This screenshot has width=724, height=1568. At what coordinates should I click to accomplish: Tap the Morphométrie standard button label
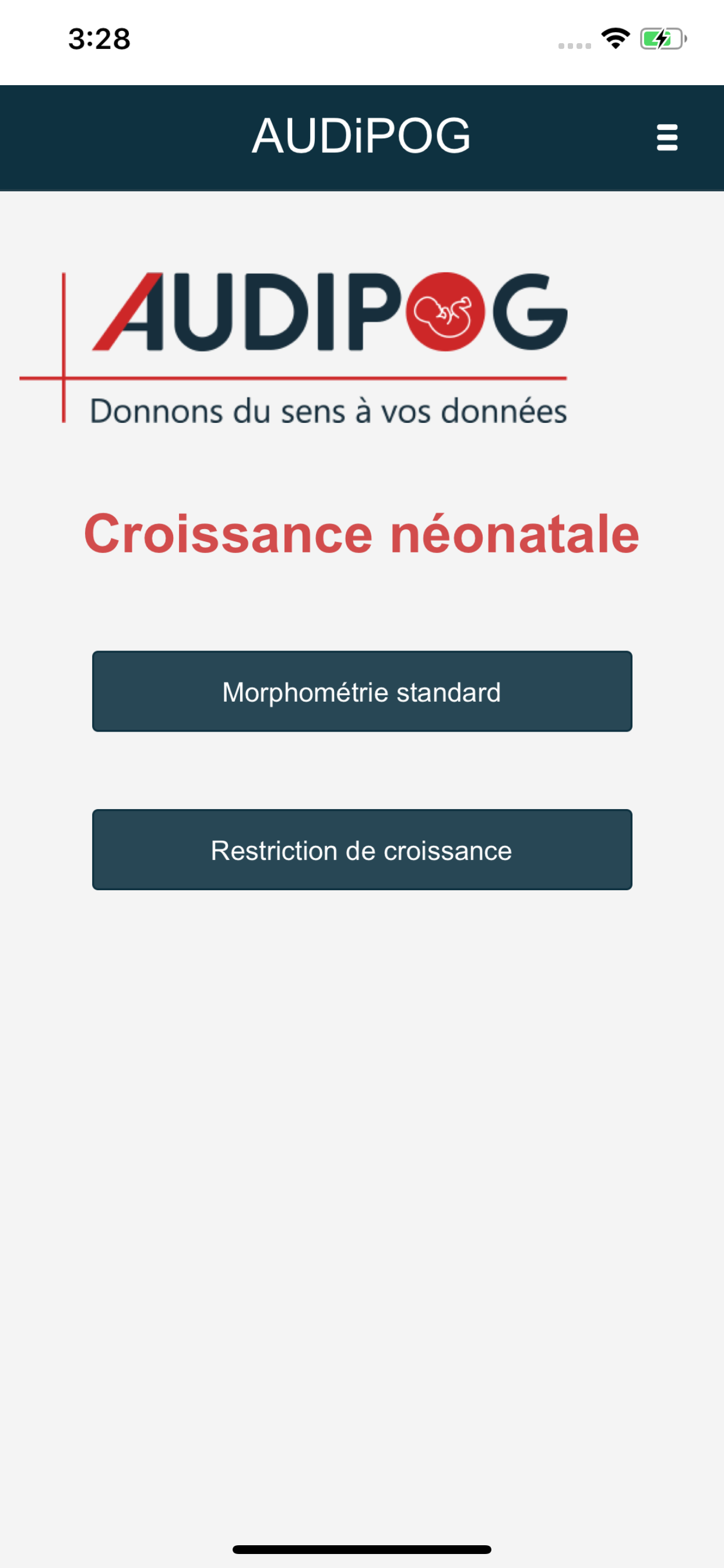point(362,691)
